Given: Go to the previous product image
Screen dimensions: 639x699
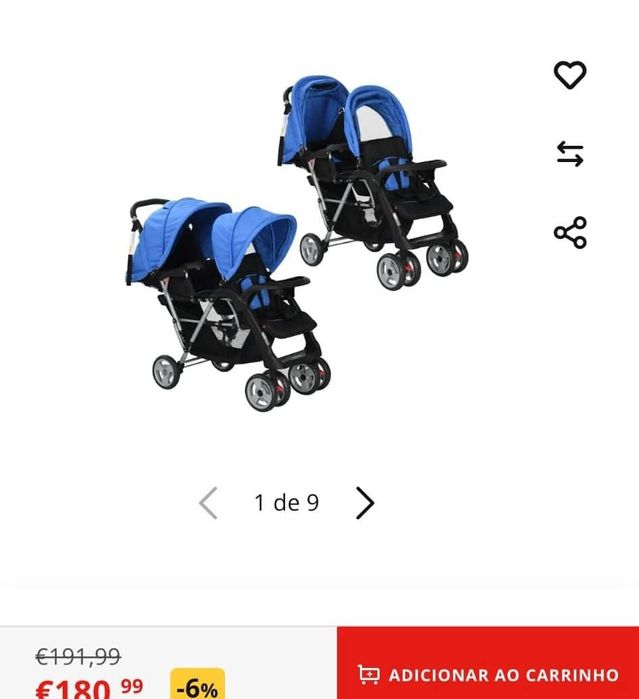Looking at the screenshot, I should [208, 503].
